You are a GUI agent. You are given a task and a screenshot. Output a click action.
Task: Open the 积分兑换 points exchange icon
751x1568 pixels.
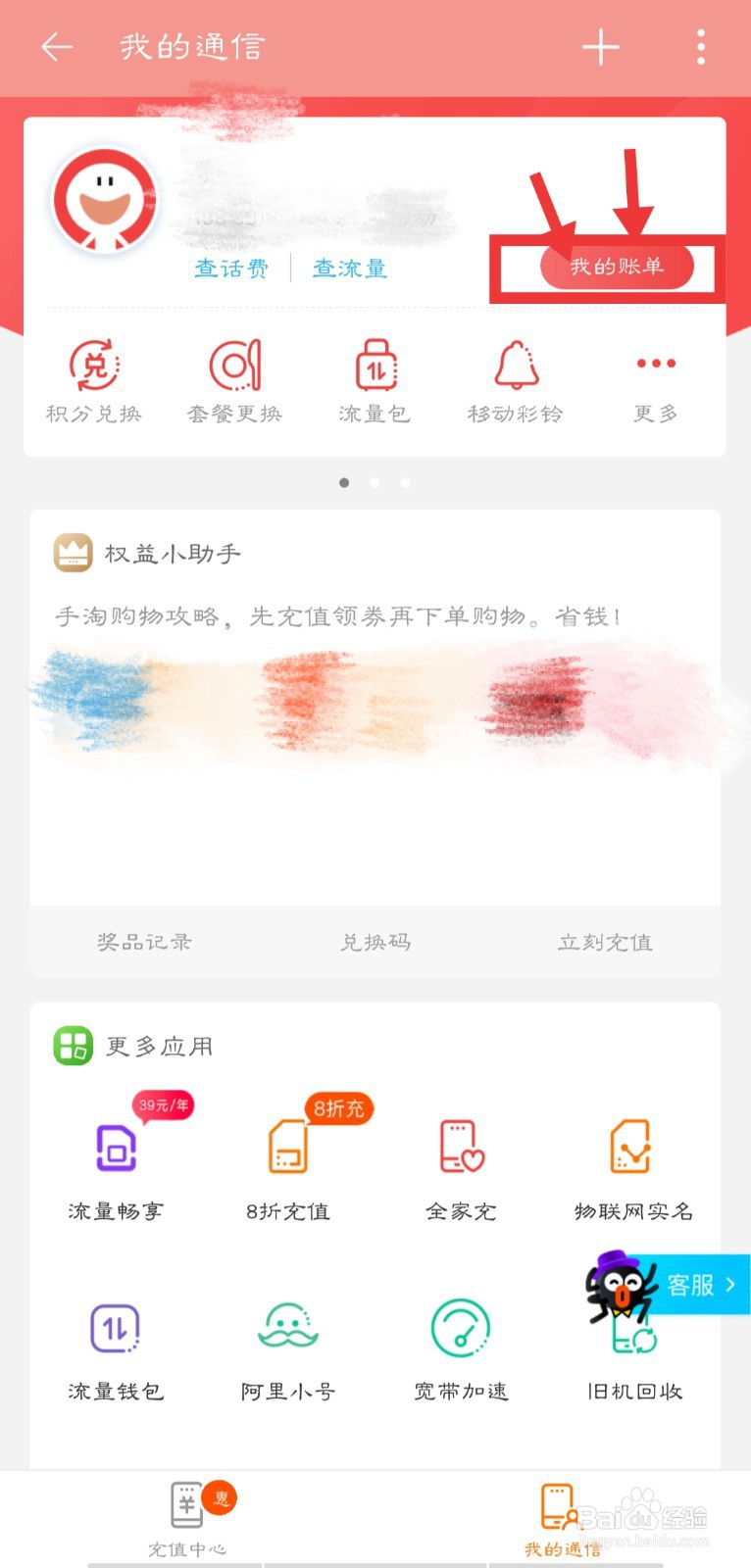click(93, 377)
